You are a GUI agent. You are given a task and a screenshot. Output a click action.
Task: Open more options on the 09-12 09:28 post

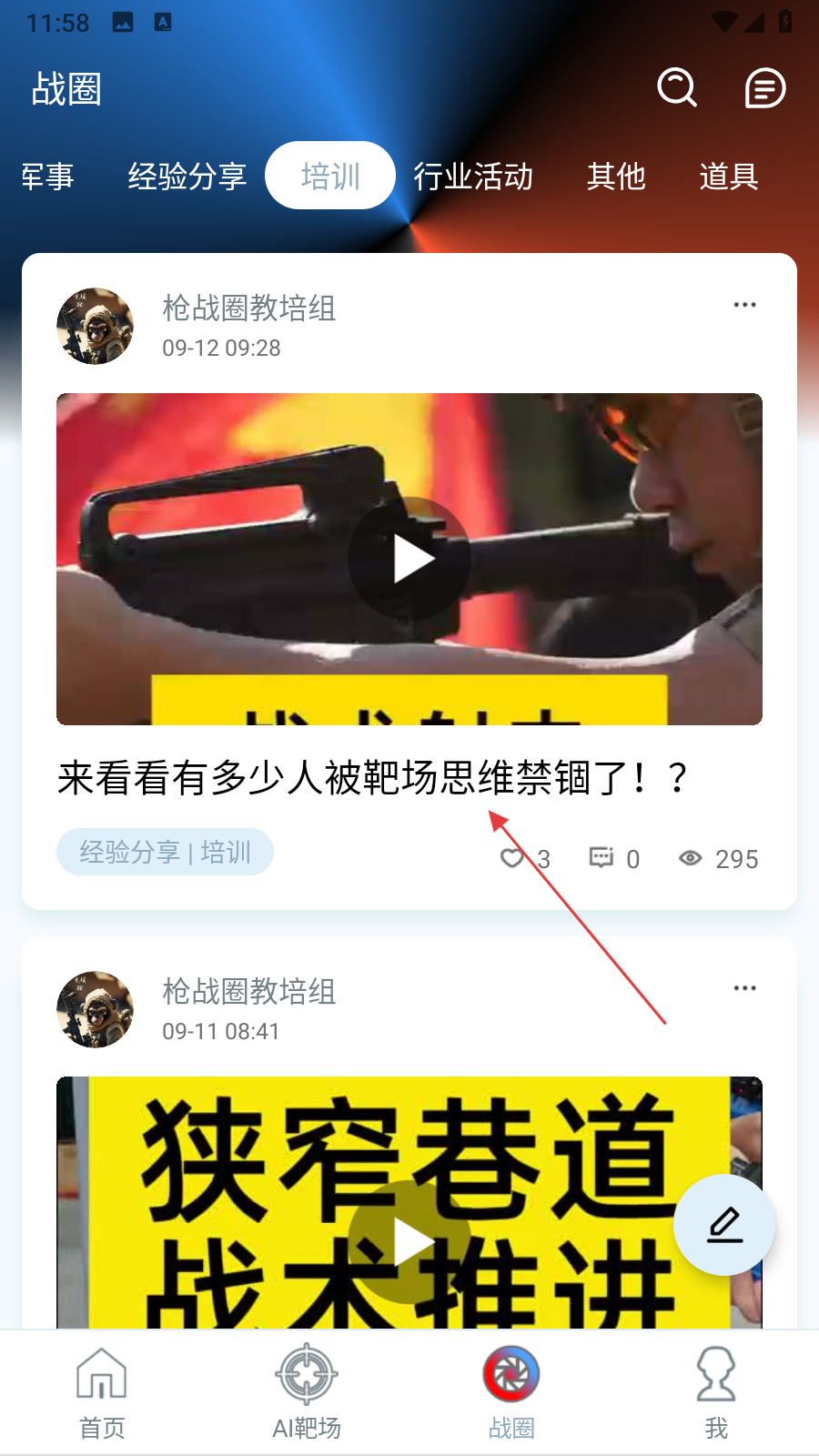[744, 306]
